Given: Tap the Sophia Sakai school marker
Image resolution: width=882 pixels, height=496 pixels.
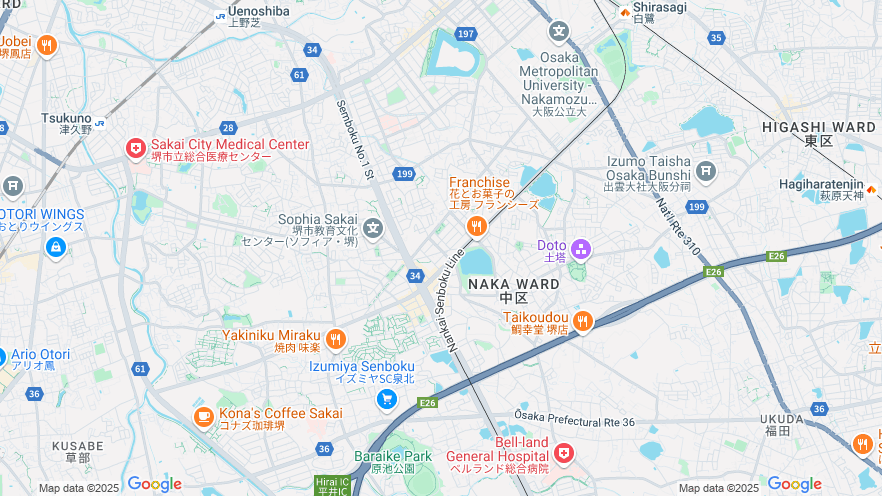Looking at the screenshot, I should [373, 228].
